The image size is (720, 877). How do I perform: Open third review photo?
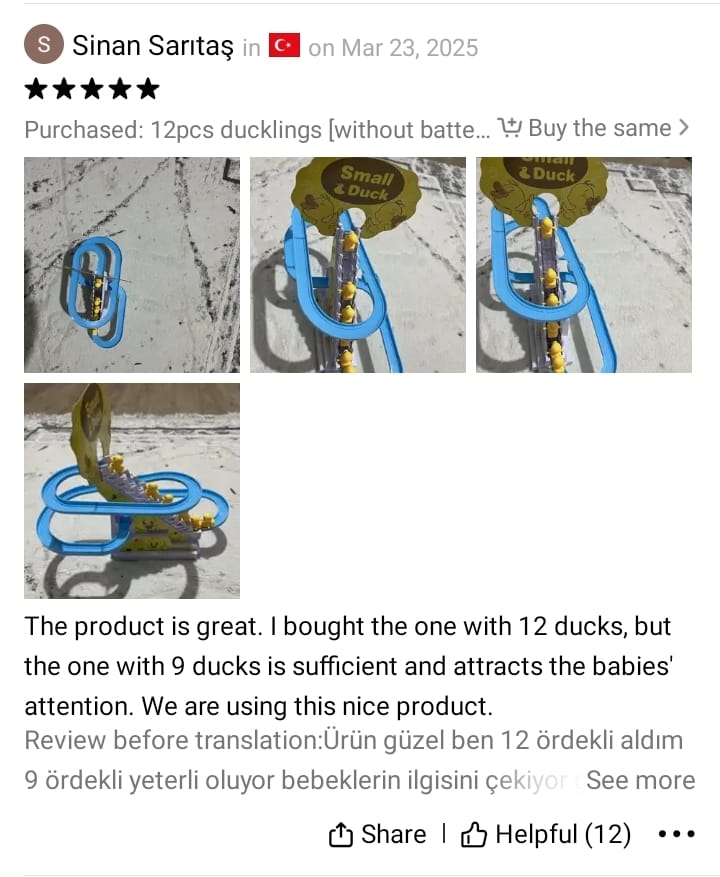(584, 265)
